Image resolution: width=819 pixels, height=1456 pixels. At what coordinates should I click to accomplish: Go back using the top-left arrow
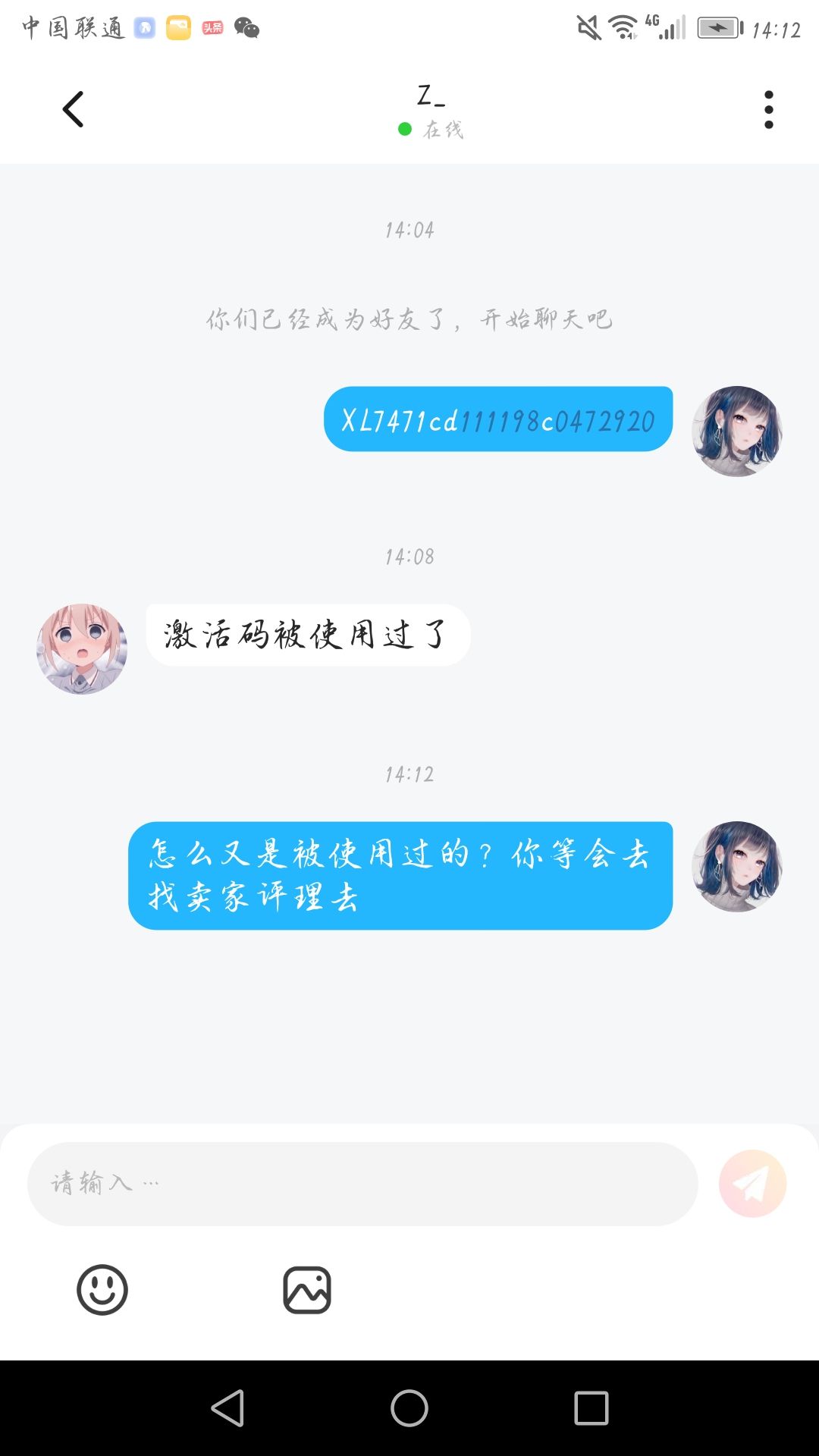[x=73, y=109]
